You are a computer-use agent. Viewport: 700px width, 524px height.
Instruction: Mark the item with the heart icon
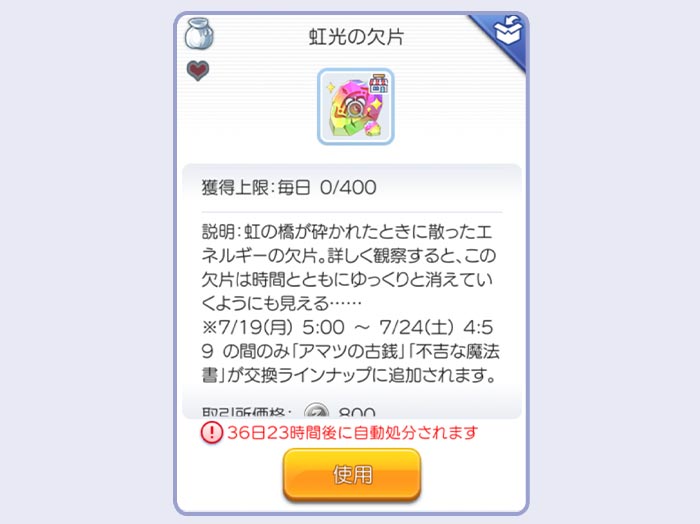[198, 70]
